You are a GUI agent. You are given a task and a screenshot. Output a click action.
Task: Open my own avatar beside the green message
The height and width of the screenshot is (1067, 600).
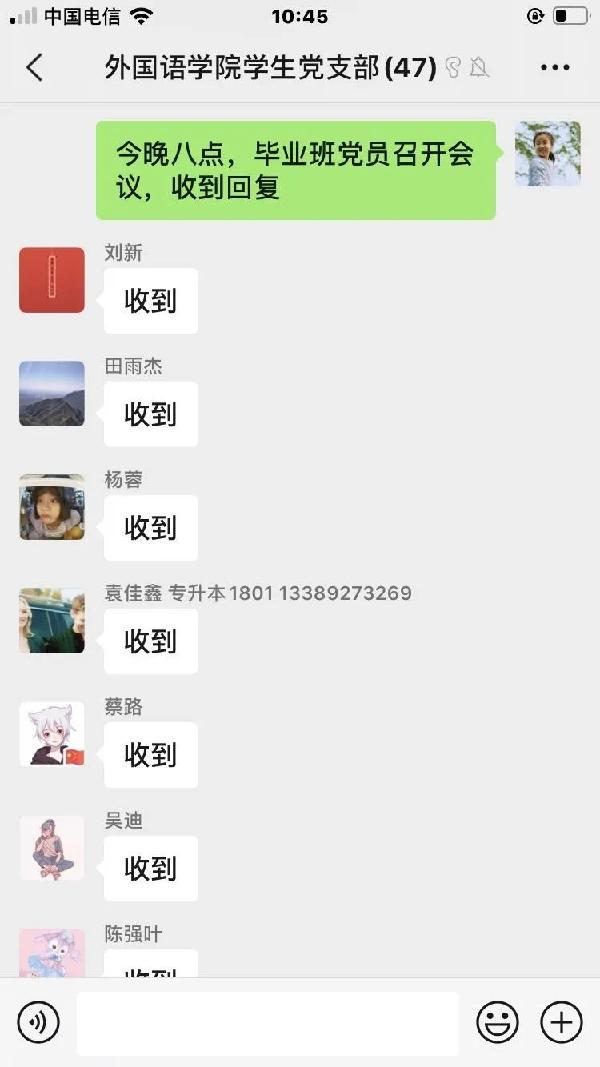pyautogui.click(x=548, y=154)
